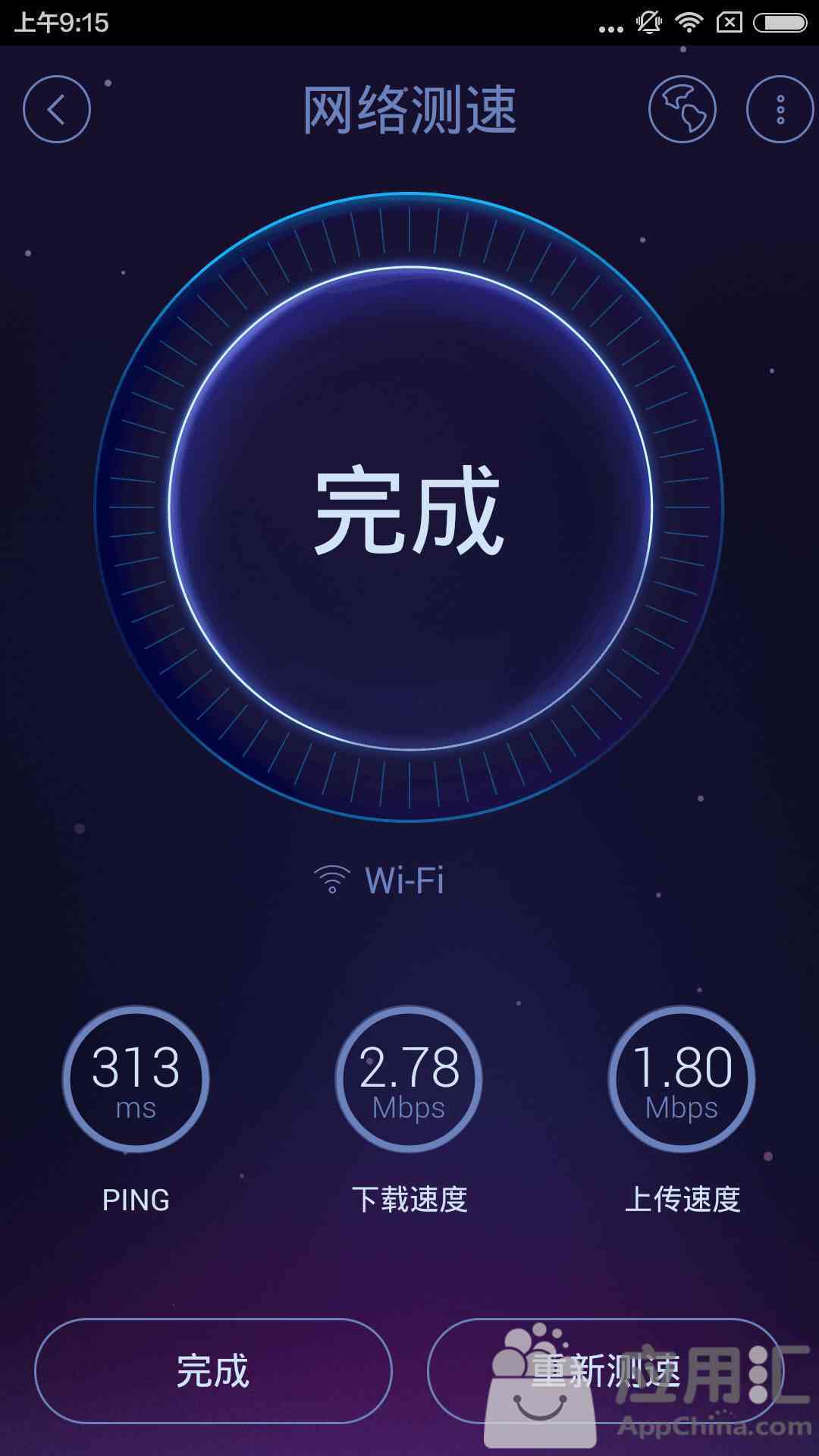Open the three-dot overflow menu
This screenshot has width=819, height=1456.
(x=780, y=109)
